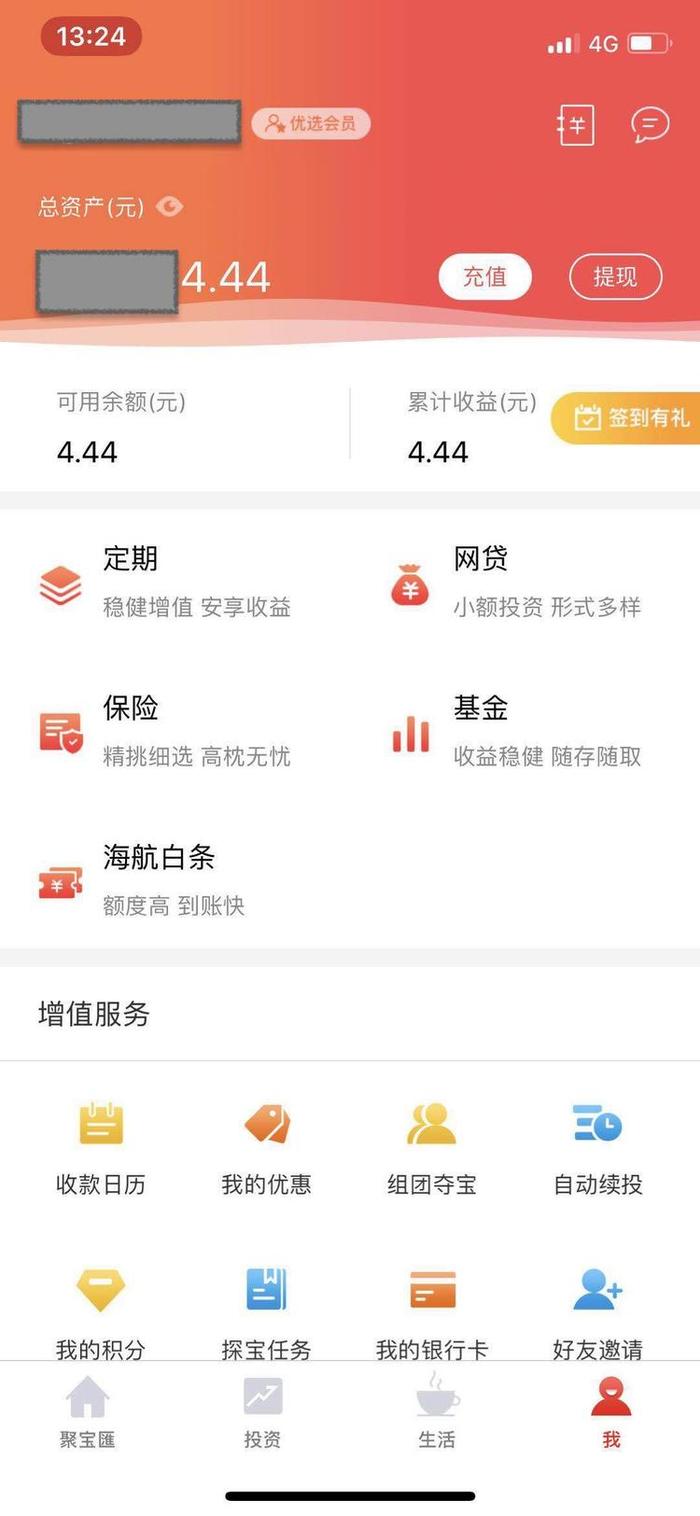Viewport: 700px width, 1516px height.
Task: Open 保险 insurance section
Action: [x=165, y=732]
